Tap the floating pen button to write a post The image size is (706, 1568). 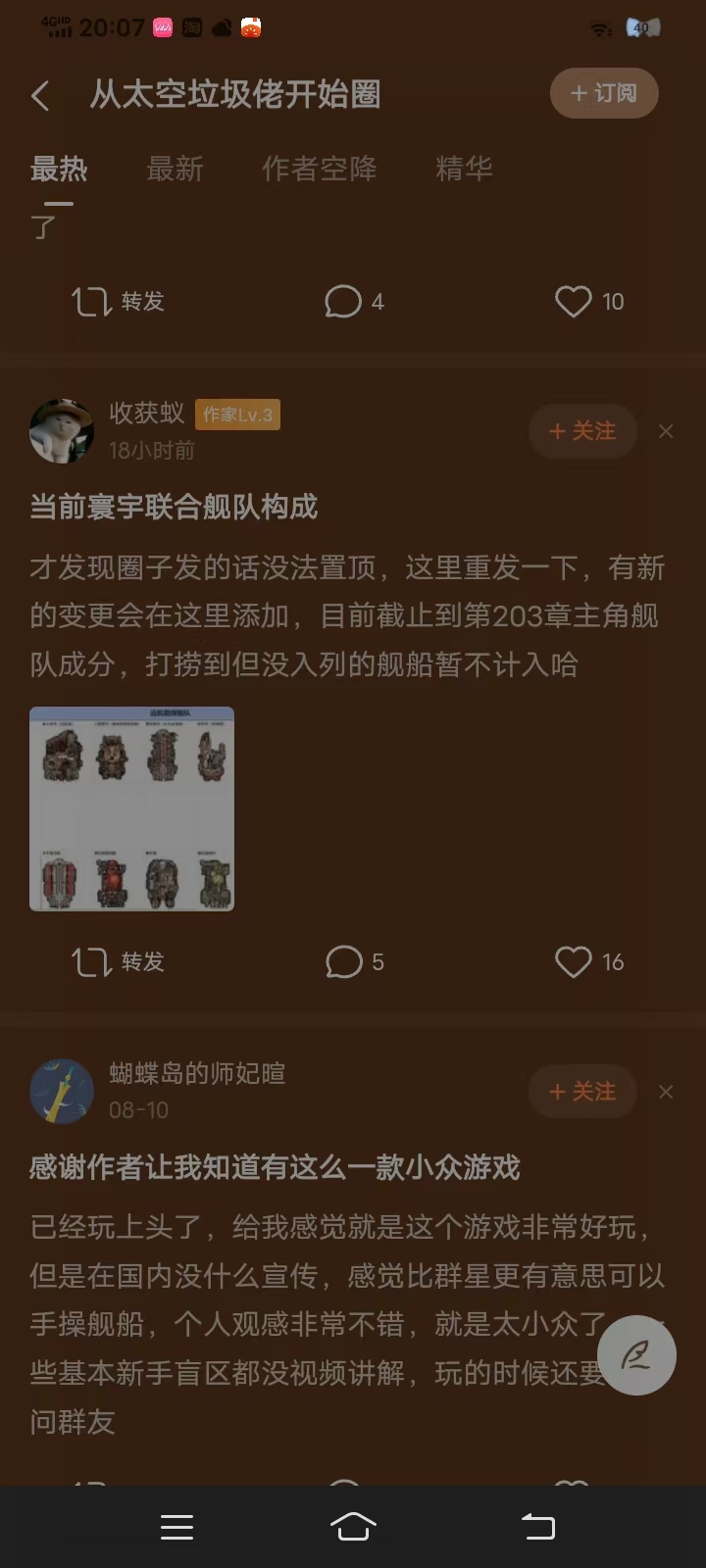(x=636, y=1355)
